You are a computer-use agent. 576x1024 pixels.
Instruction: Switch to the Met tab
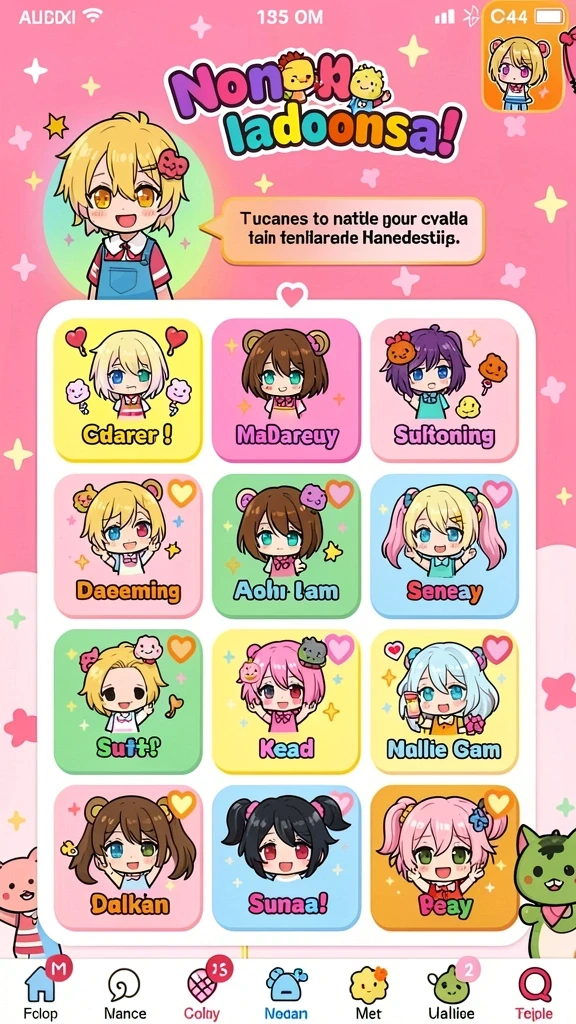368,991
